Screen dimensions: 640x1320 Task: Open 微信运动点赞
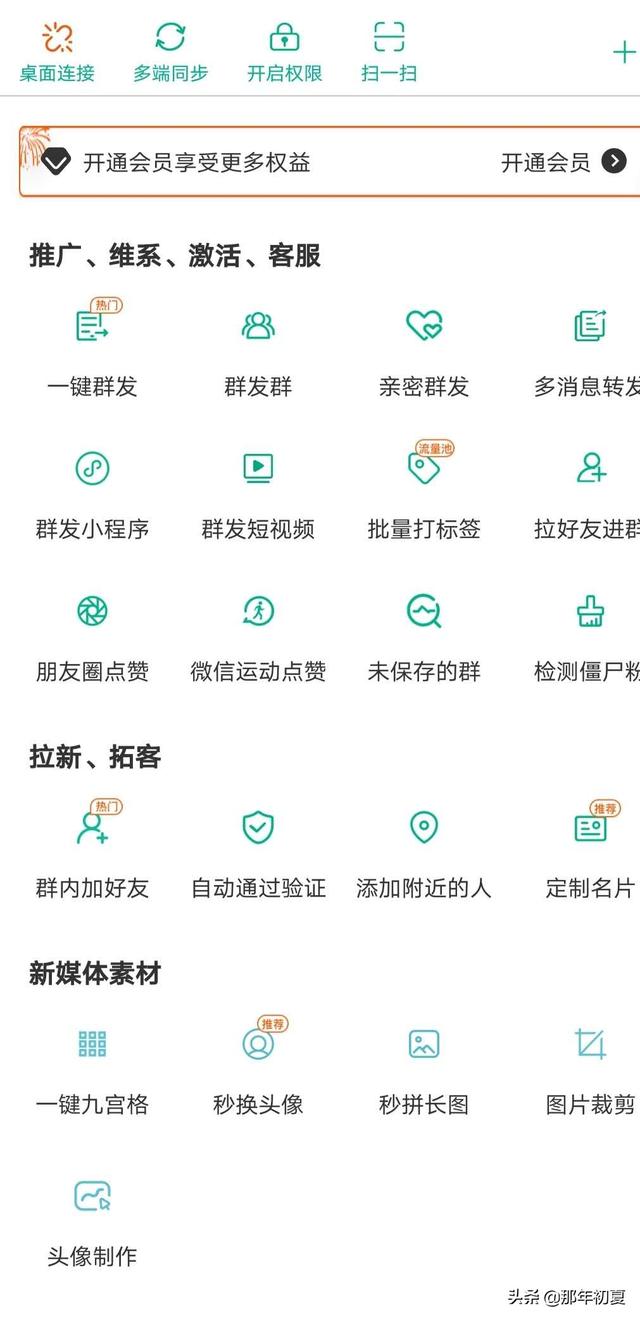click(258, 636)
